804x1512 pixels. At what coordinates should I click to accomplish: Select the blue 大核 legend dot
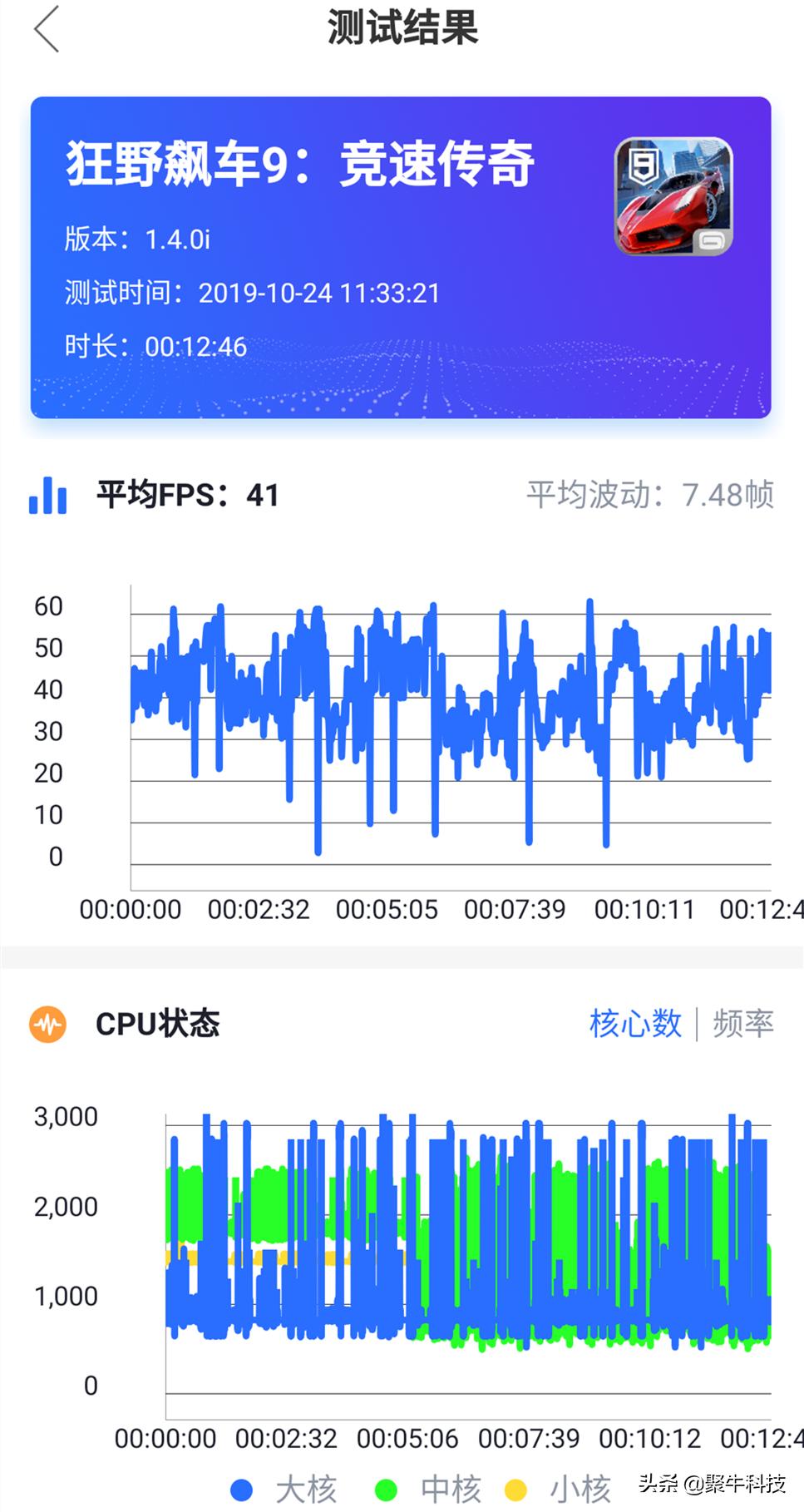[x=241, y=1490]
